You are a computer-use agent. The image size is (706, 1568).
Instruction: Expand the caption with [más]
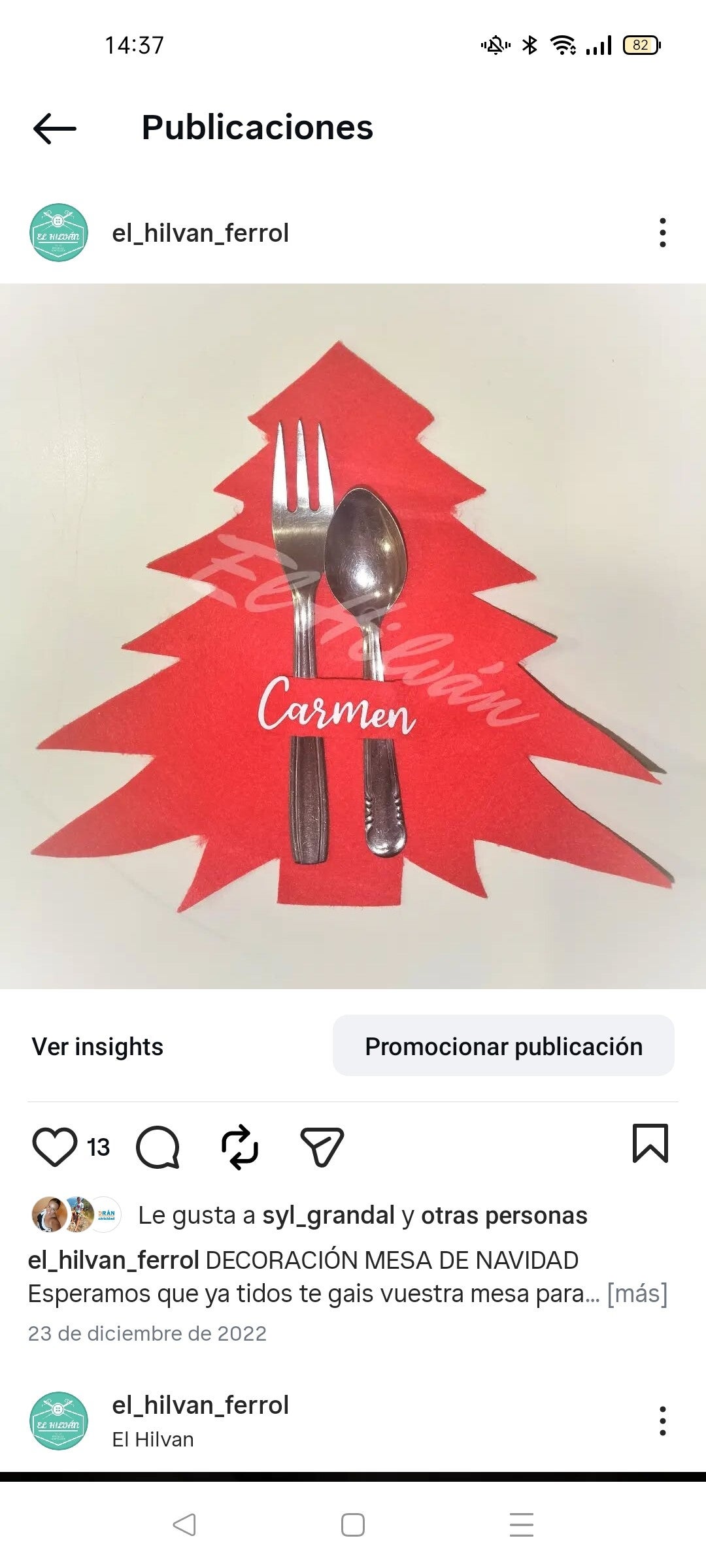point(637,1294)
